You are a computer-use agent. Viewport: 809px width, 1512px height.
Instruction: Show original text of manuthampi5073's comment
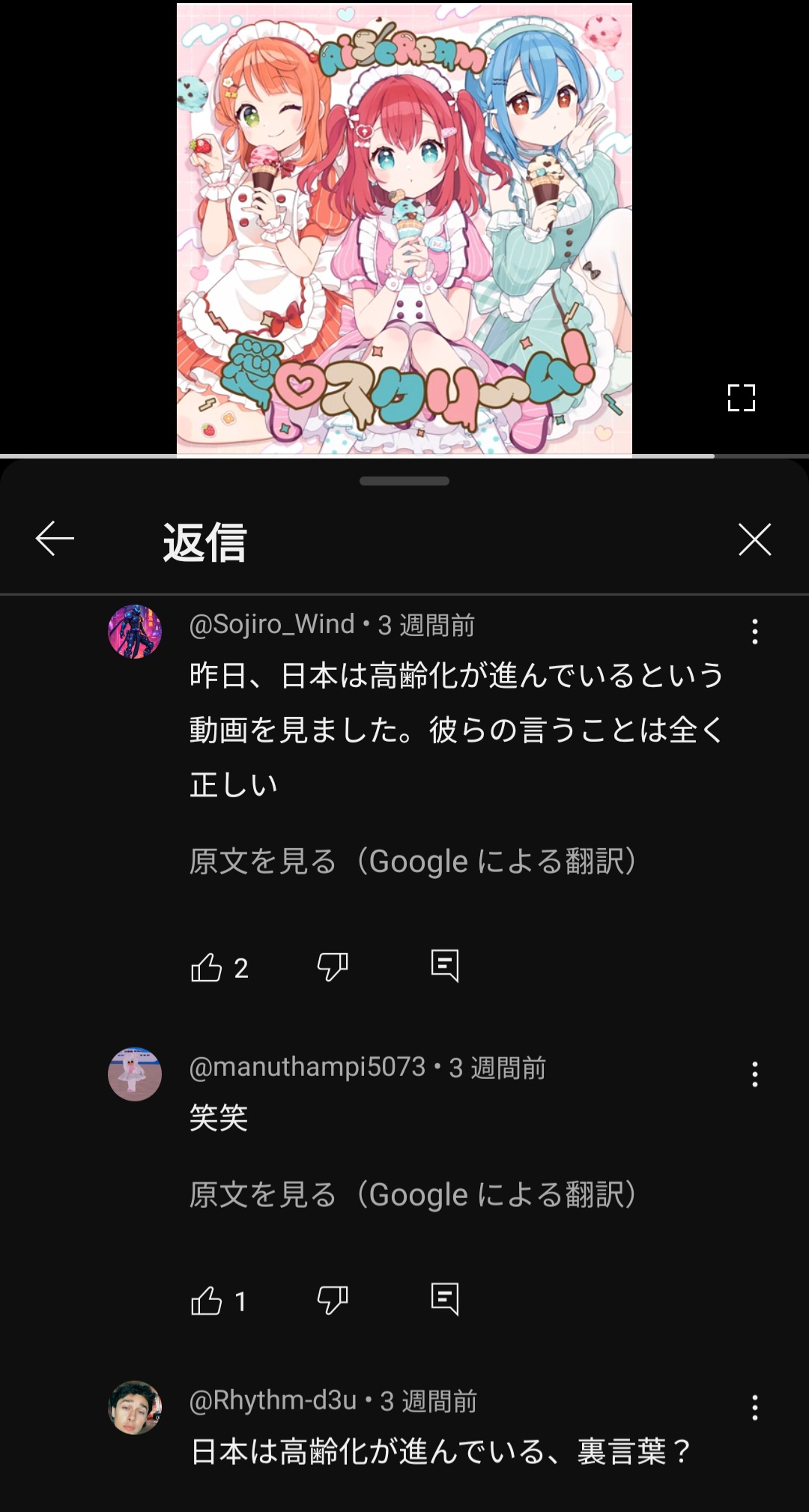pyautogui.click(x=412, y=1195)
